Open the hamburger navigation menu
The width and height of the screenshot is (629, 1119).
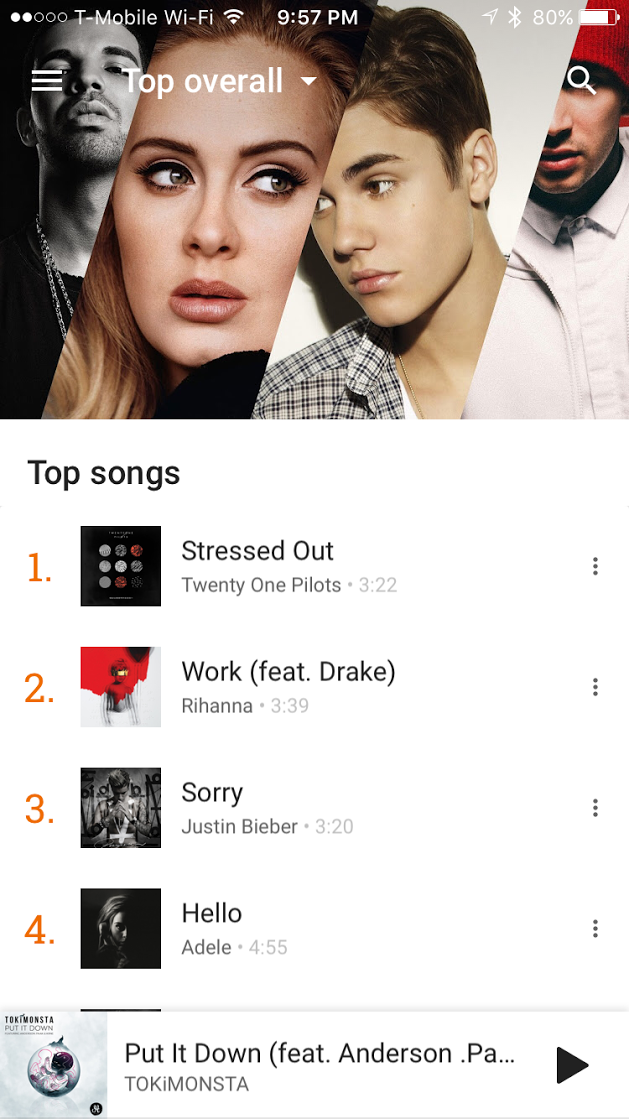pos(47,81)
